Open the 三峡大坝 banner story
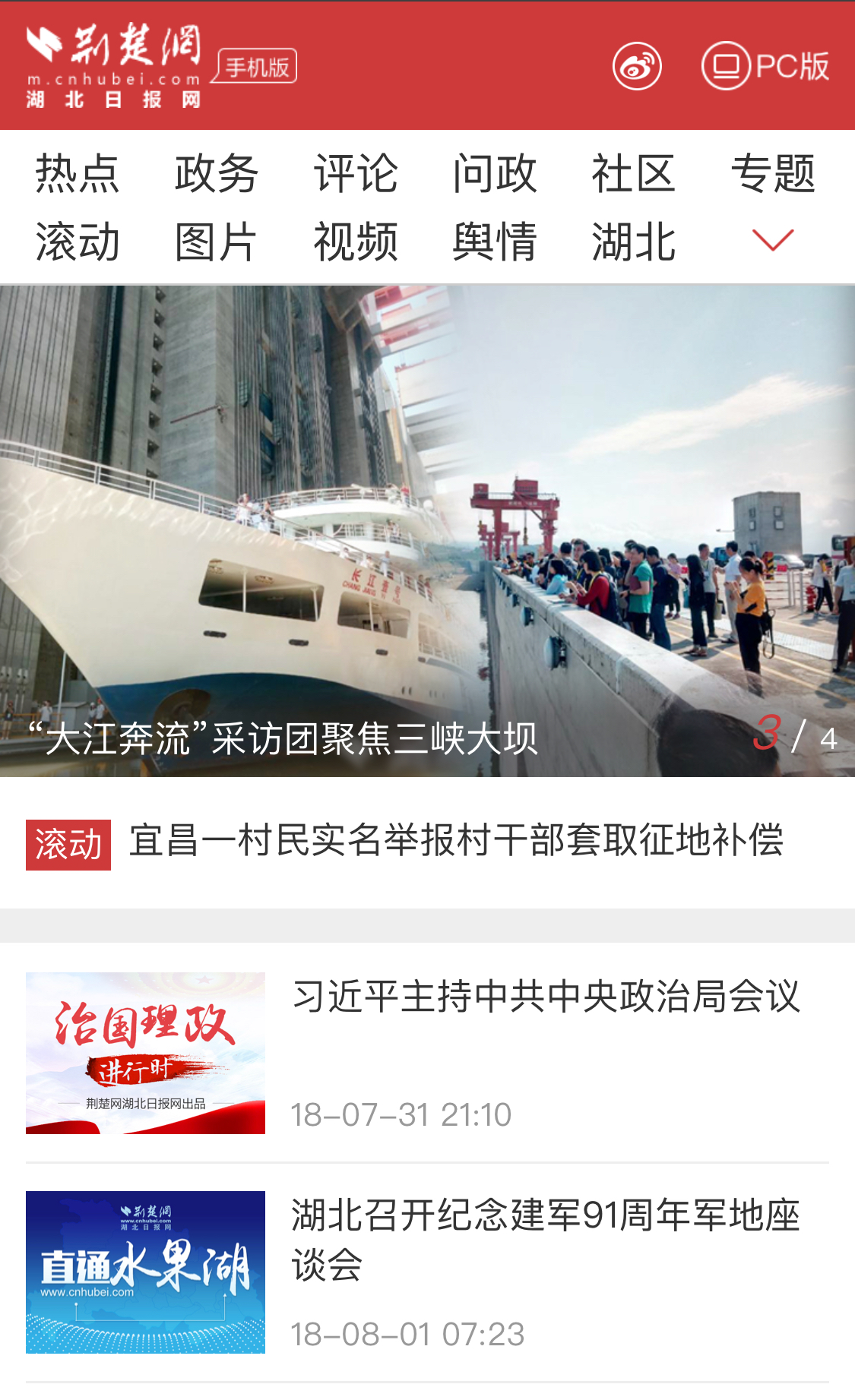 coord(427,530)
